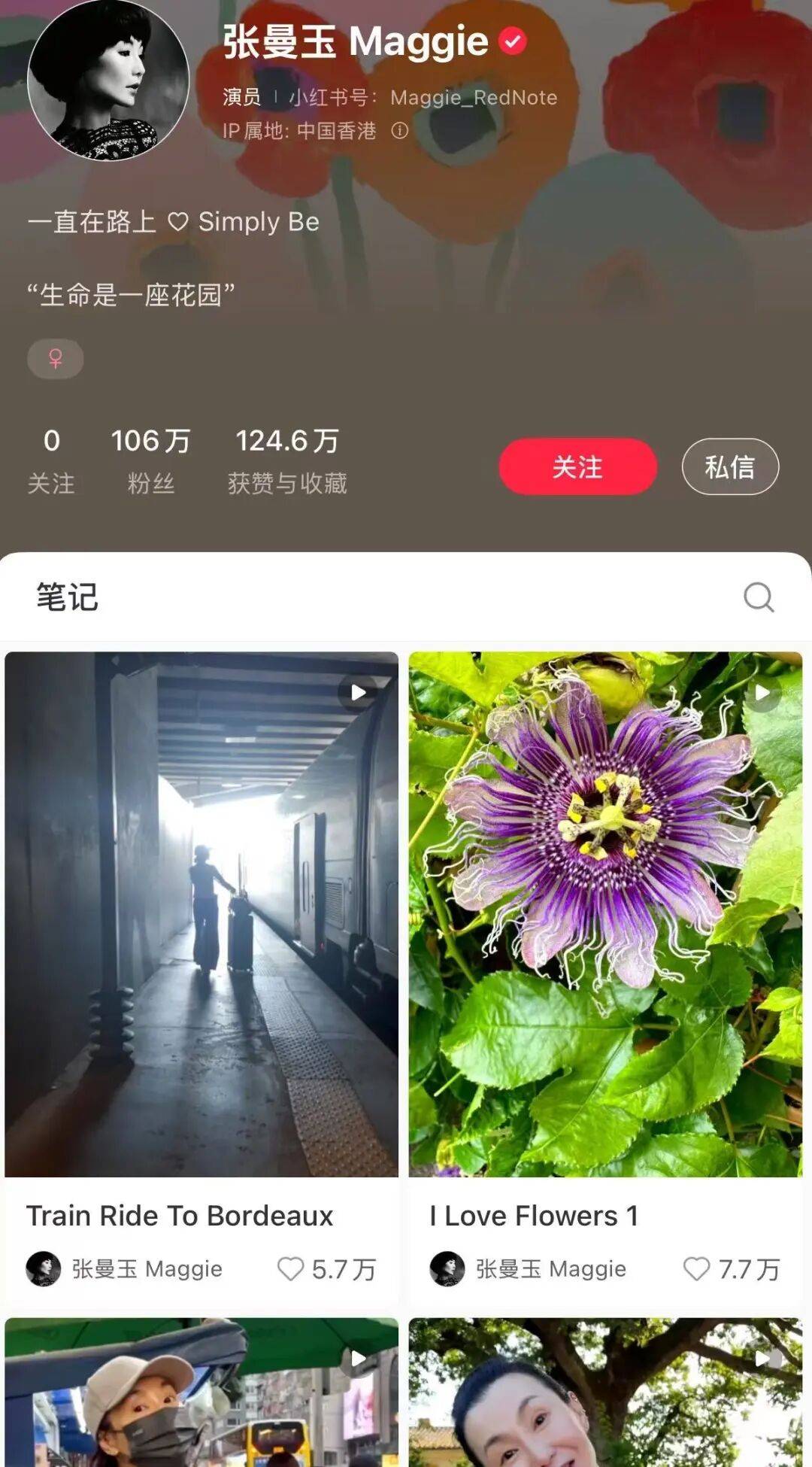Select the 笔记 tab

point(68,597)
